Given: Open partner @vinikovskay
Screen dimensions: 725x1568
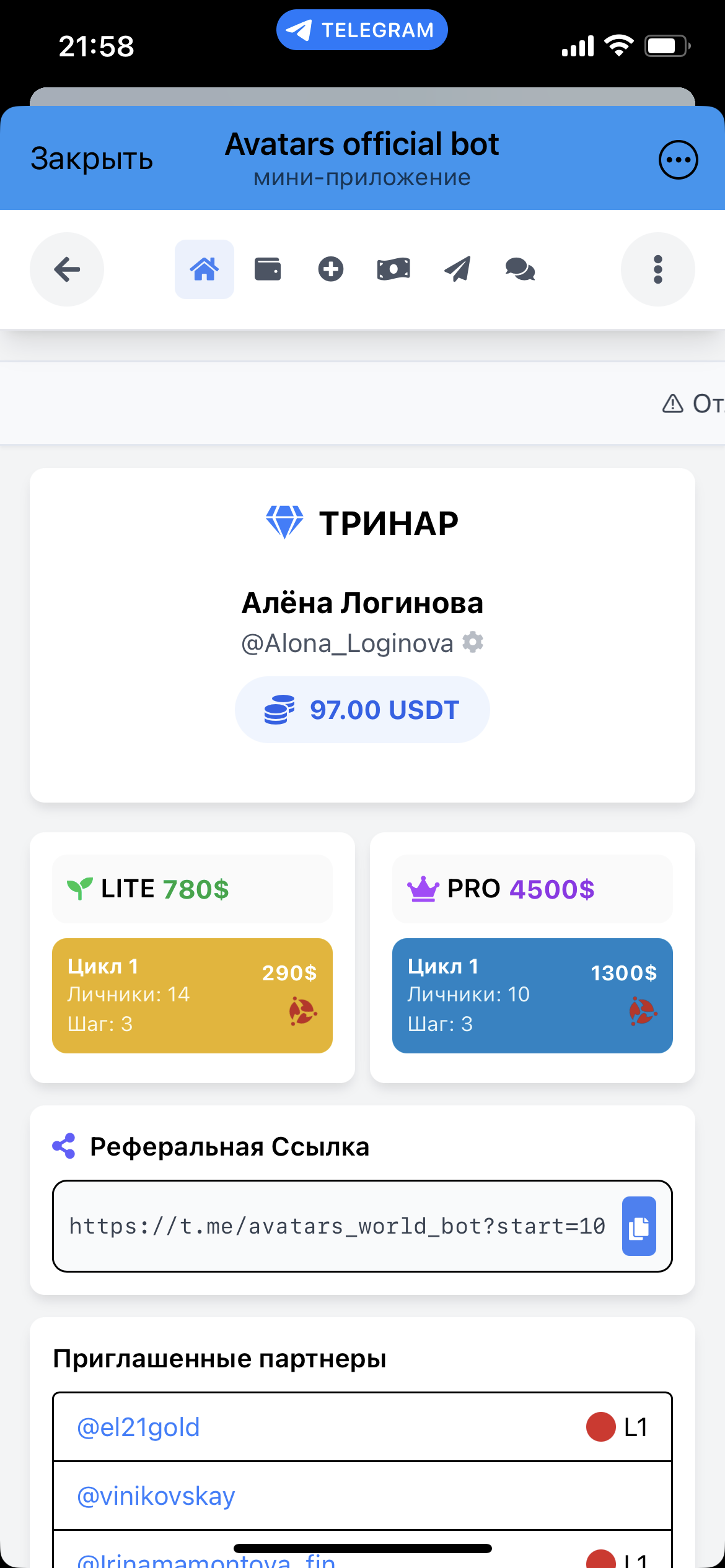Looking at the screenshot, I should click(156, 1496).
